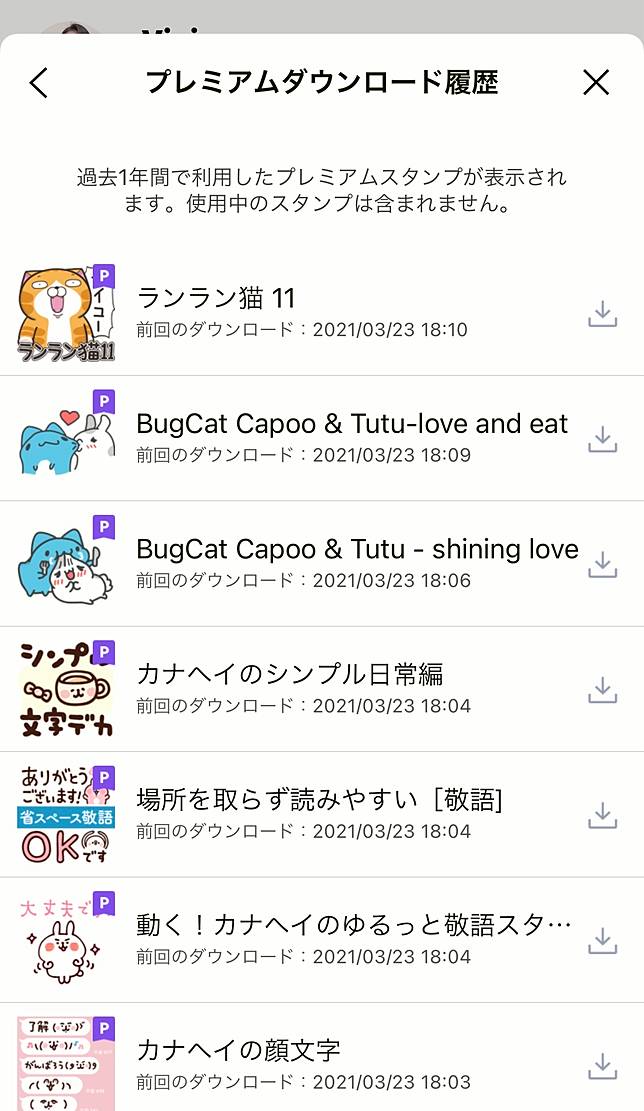Image resolution: width=644 pixels, height=1111 pixels.
Task: Download ランラン猫 11 sticker pack
Action: (602, 314)
